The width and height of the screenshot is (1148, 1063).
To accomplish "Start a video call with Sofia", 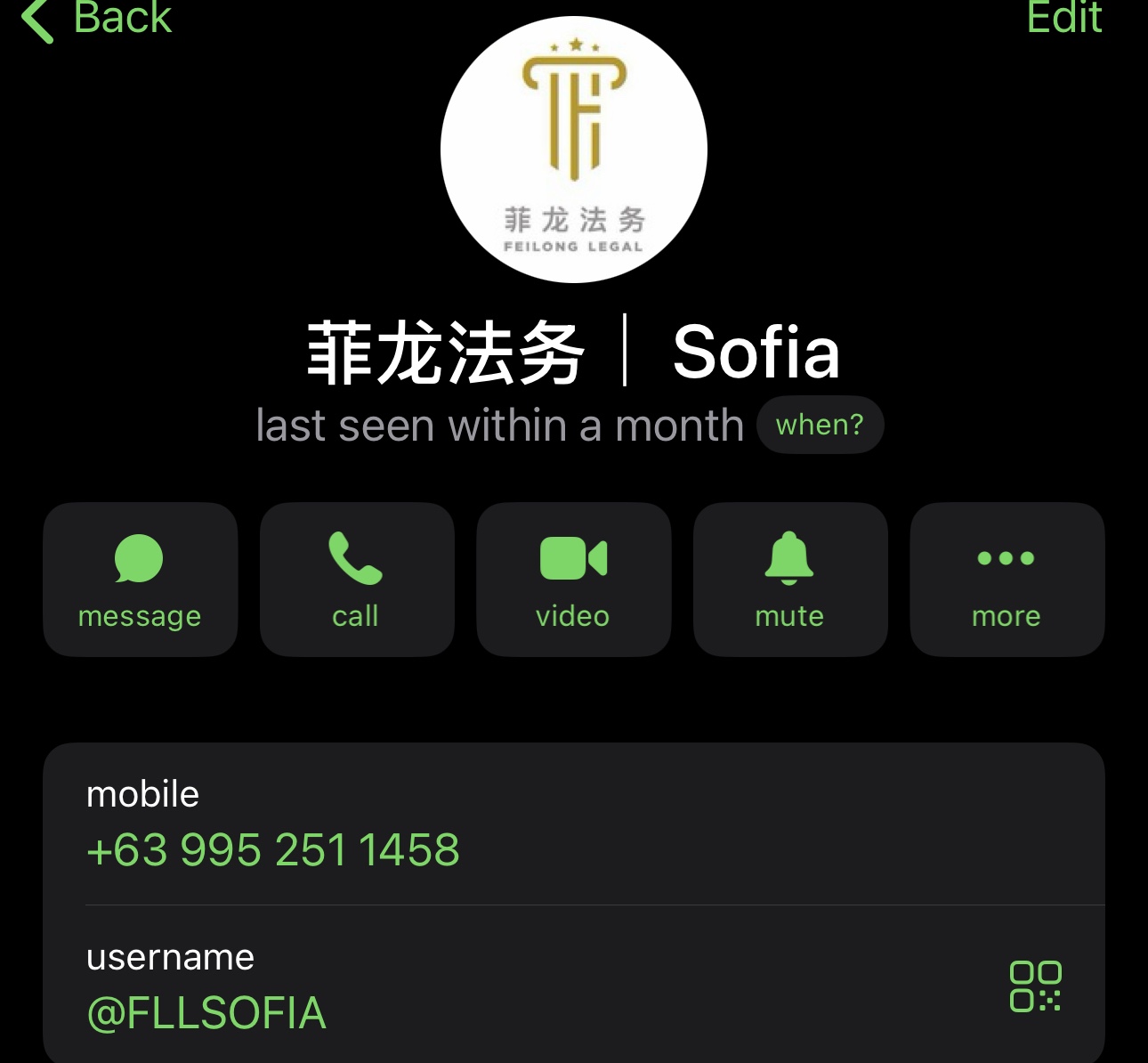I will click(574, 579).
